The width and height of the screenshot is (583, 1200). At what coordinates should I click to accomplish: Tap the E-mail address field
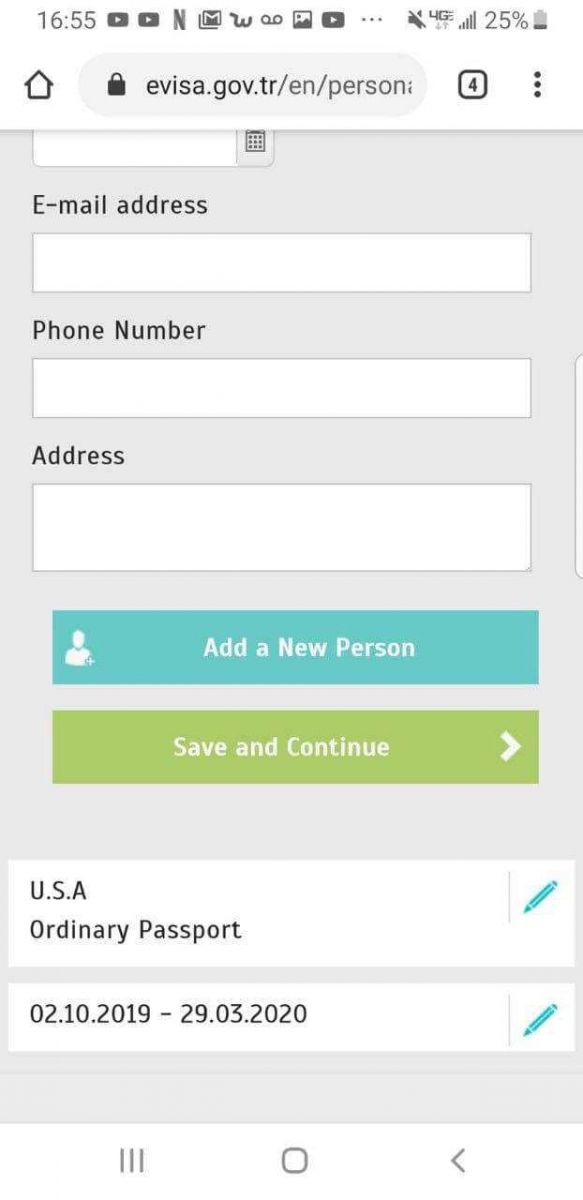(x=281, y=263)
